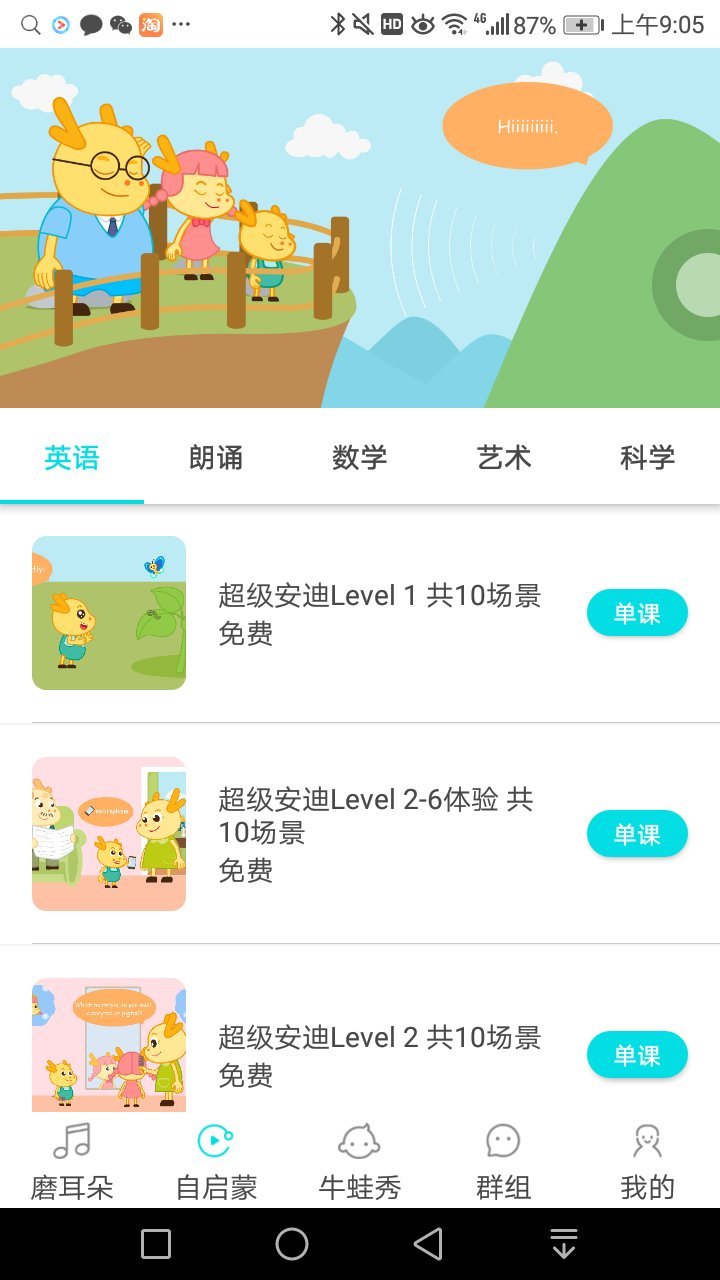
Task: Open the 我的 profile tab
Action: point(647,1162)
